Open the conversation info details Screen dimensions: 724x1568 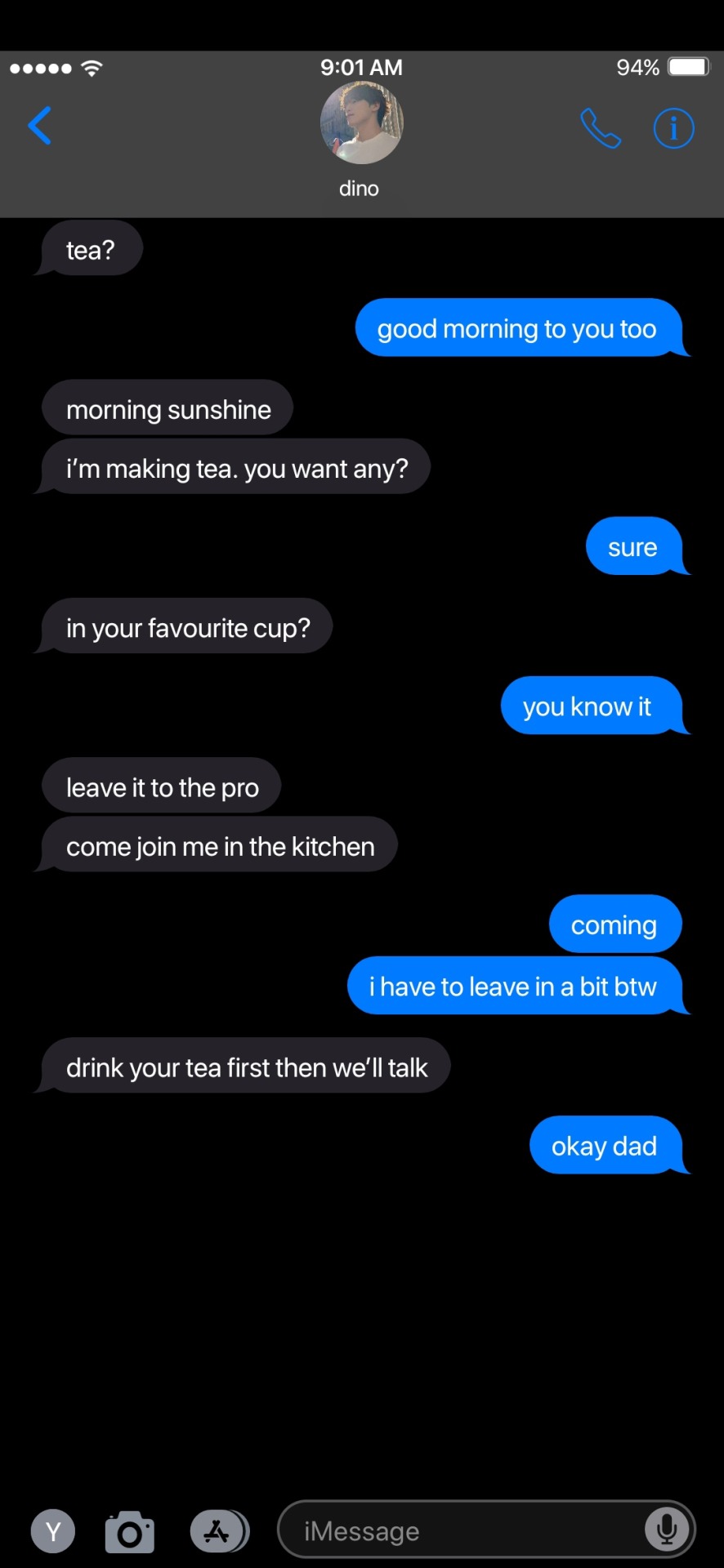point(673,128)
